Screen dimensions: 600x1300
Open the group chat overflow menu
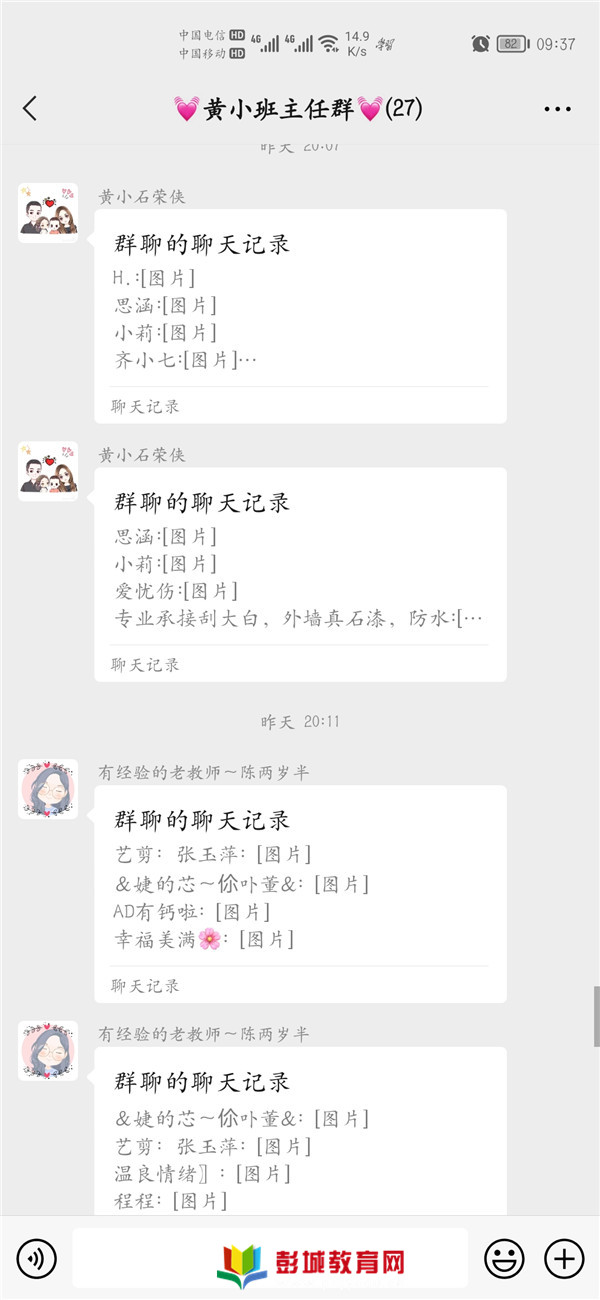coord(557,109)
